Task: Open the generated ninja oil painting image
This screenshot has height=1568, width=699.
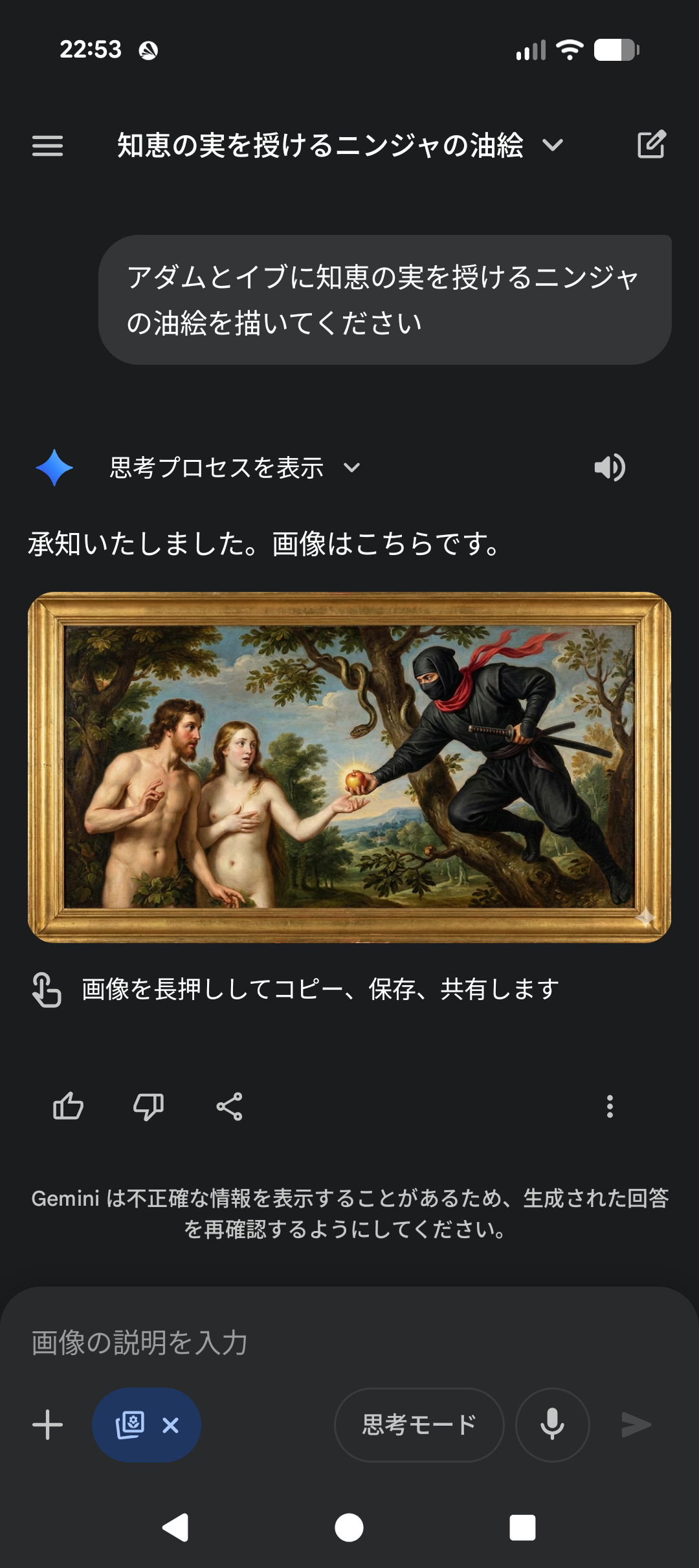Action: coord(349,767)
